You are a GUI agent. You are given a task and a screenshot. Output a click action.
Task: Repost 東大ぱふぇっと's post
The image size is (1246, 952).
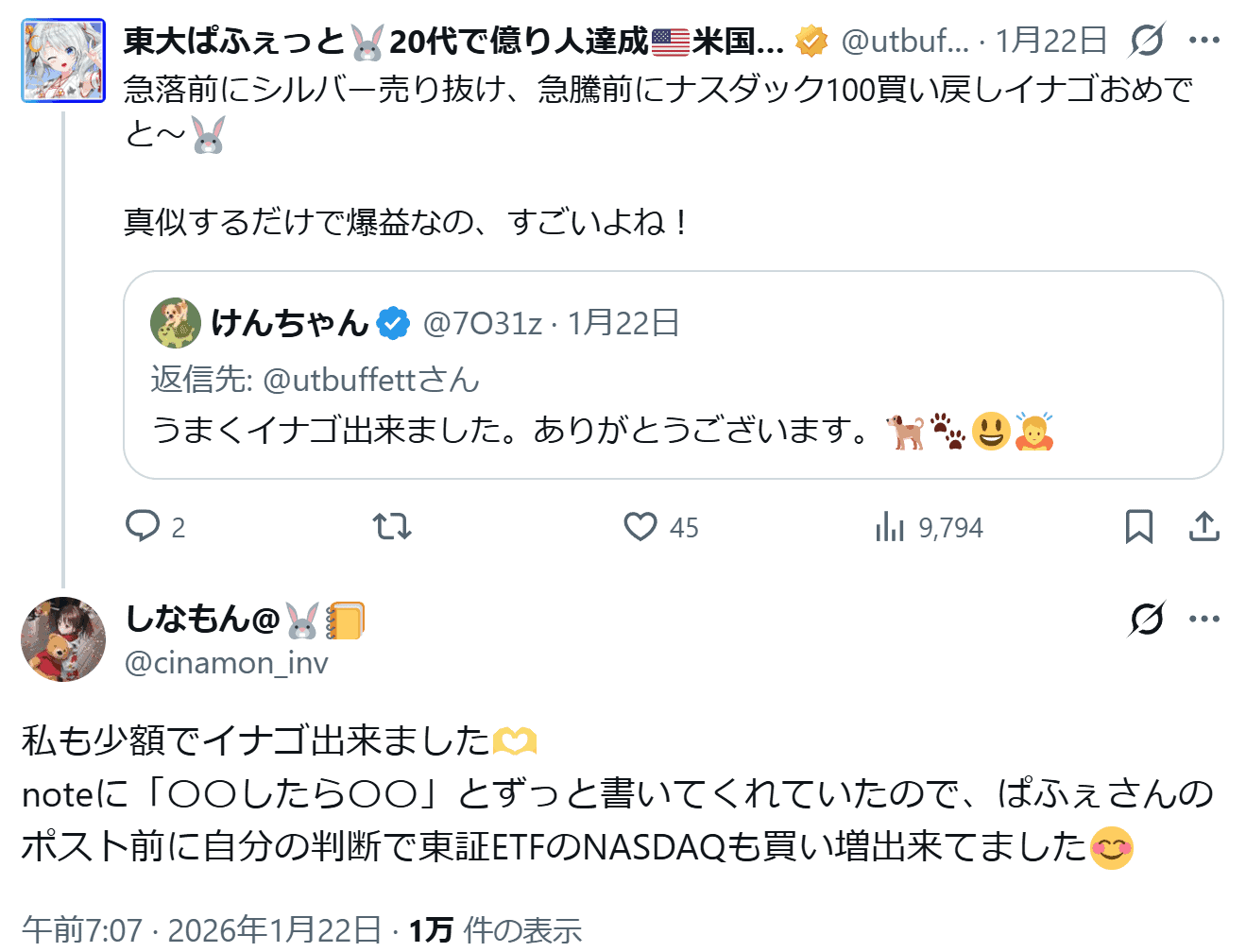[x=392, y=526]
